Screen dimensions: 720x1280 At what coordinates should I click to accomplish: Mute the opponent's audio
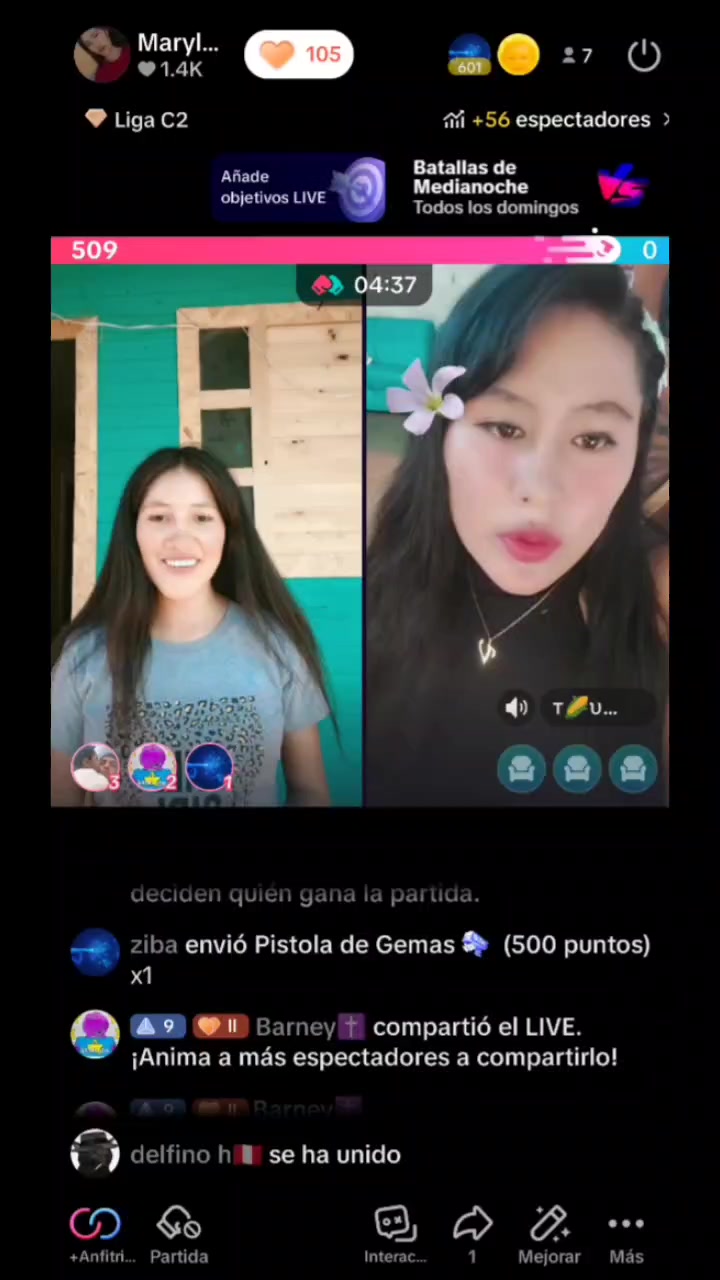pyautogui.click(x=516, y=708)
